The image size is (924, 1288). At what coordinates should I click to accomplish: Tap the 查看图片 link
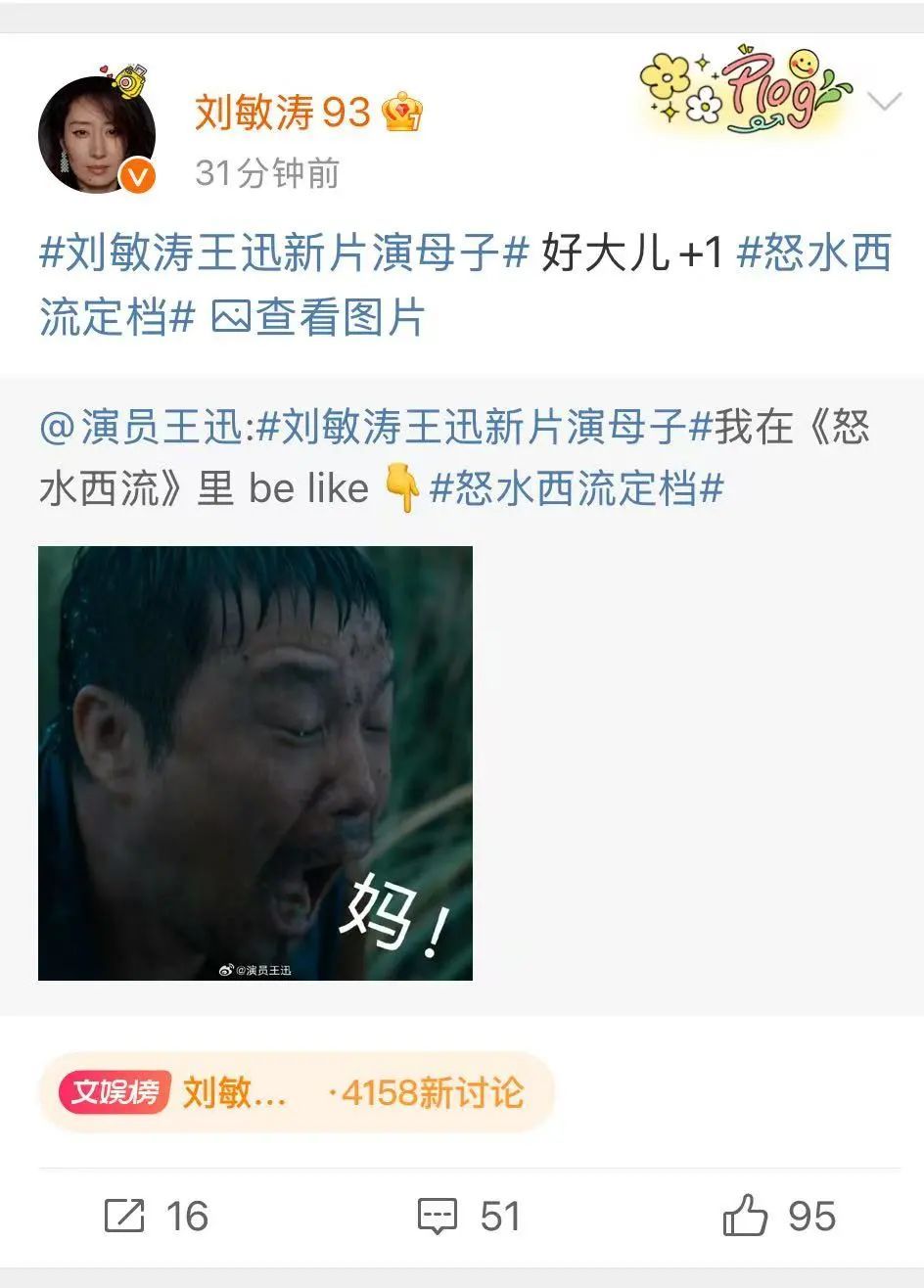click(320, 318)
